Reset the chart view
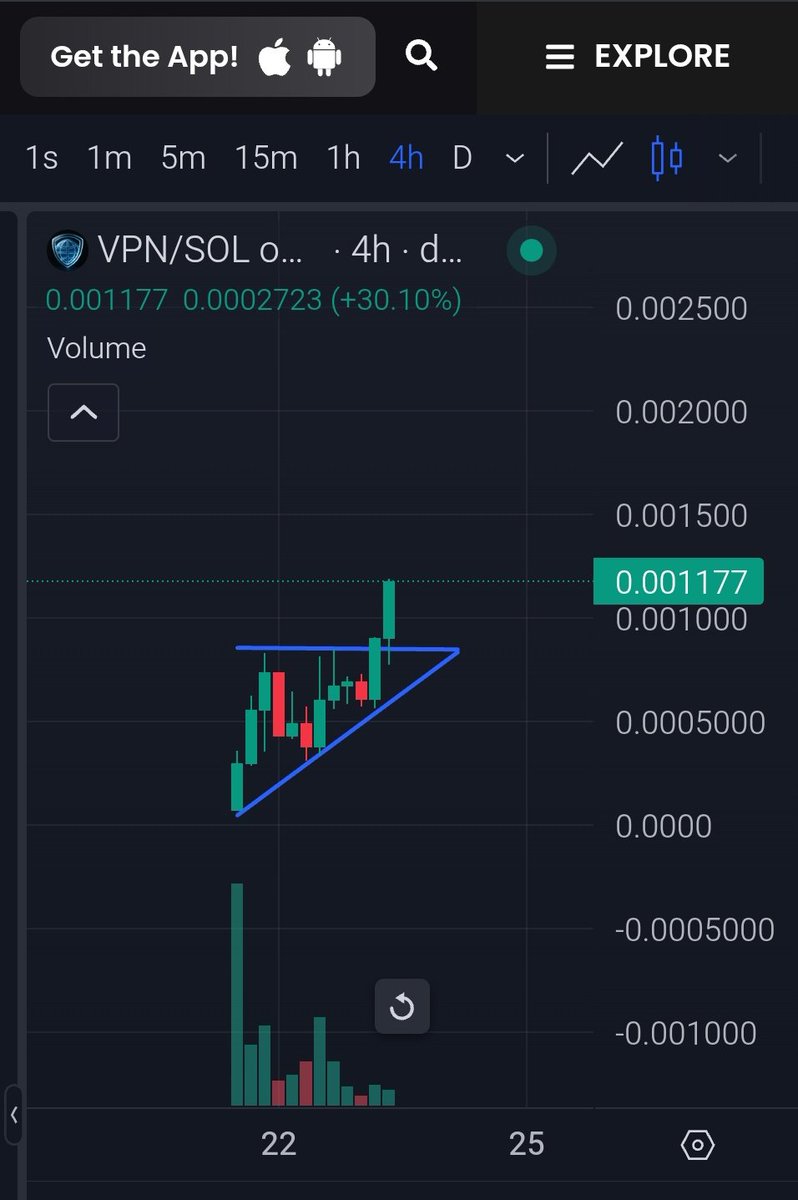Screen dimensions: 798x1200 click(402, 1006)
